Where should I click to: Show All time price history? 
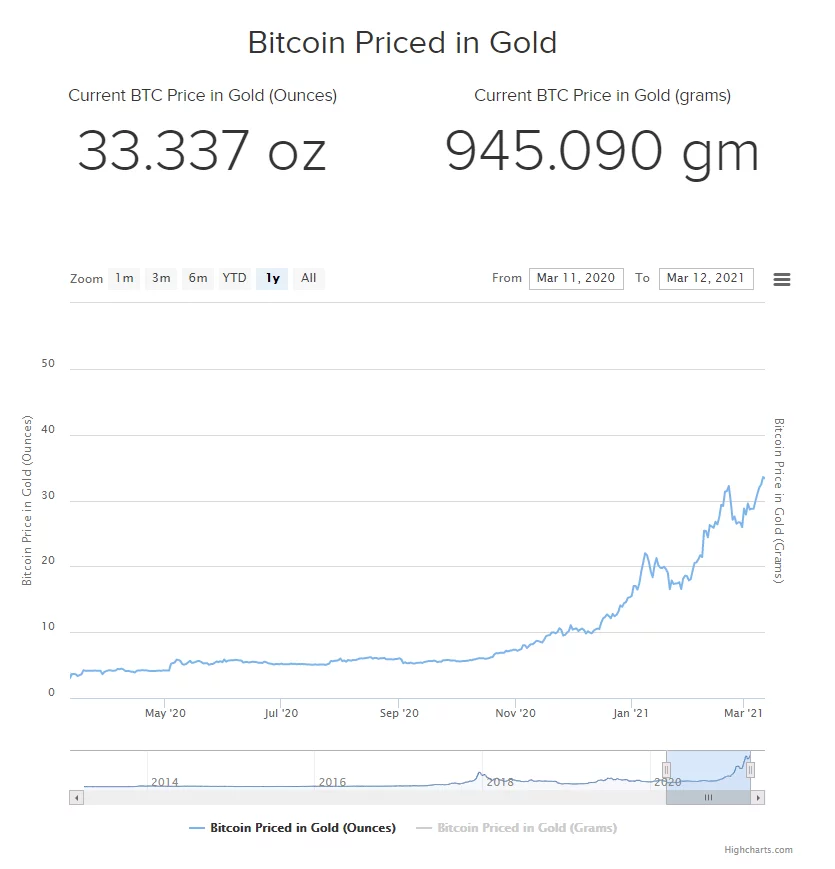308,278
